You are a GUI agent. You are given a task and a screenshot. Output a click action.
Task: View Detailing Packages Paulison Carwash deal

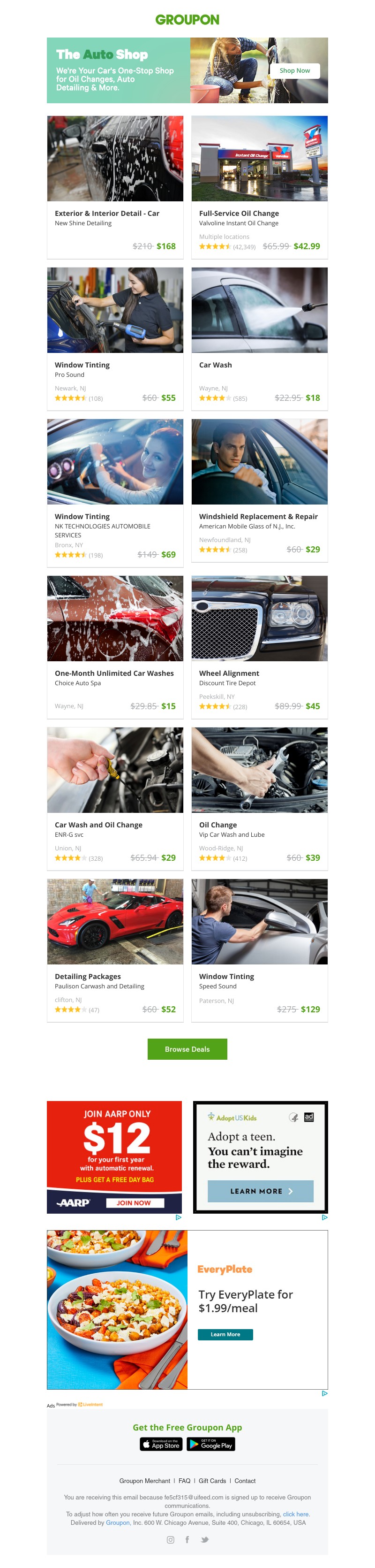tap(115, 948)
